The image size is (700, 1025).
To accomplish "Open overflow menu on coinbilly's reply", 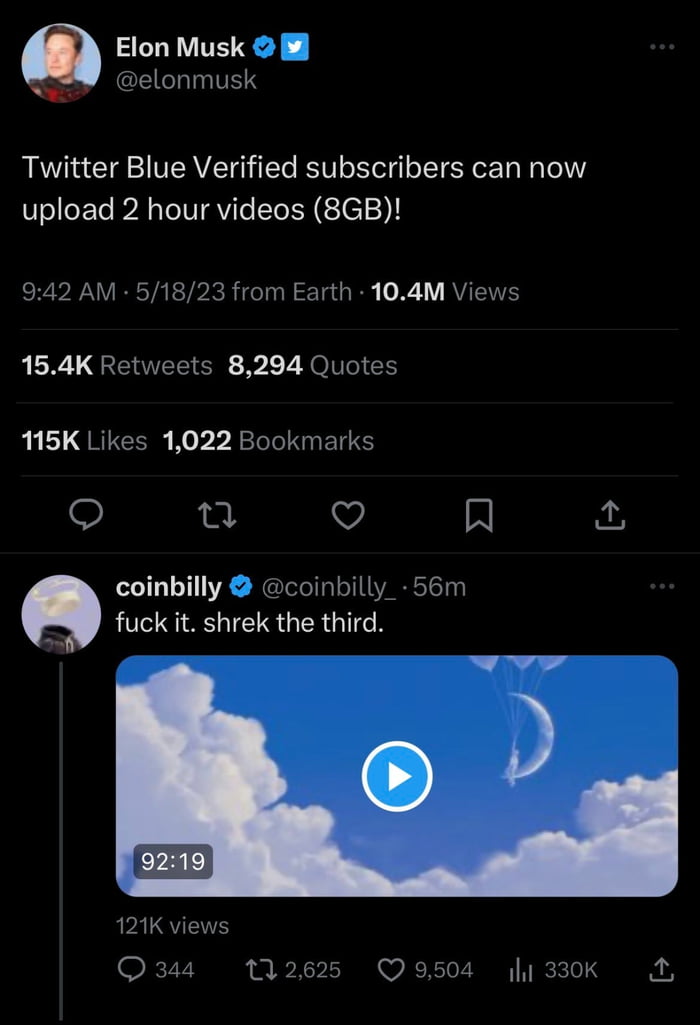I will (661, 586).
